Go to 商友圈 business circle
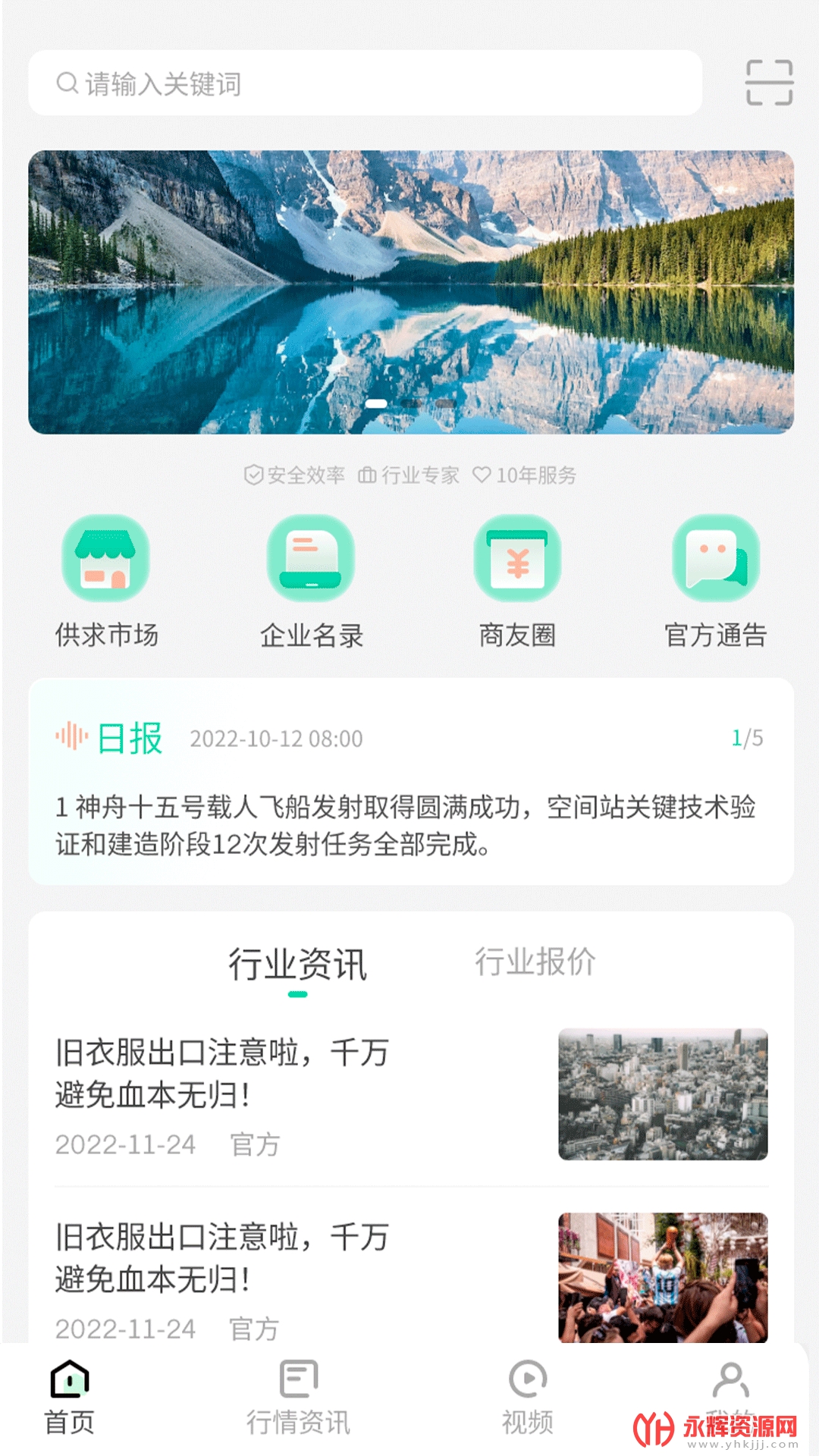 (517, 582)
